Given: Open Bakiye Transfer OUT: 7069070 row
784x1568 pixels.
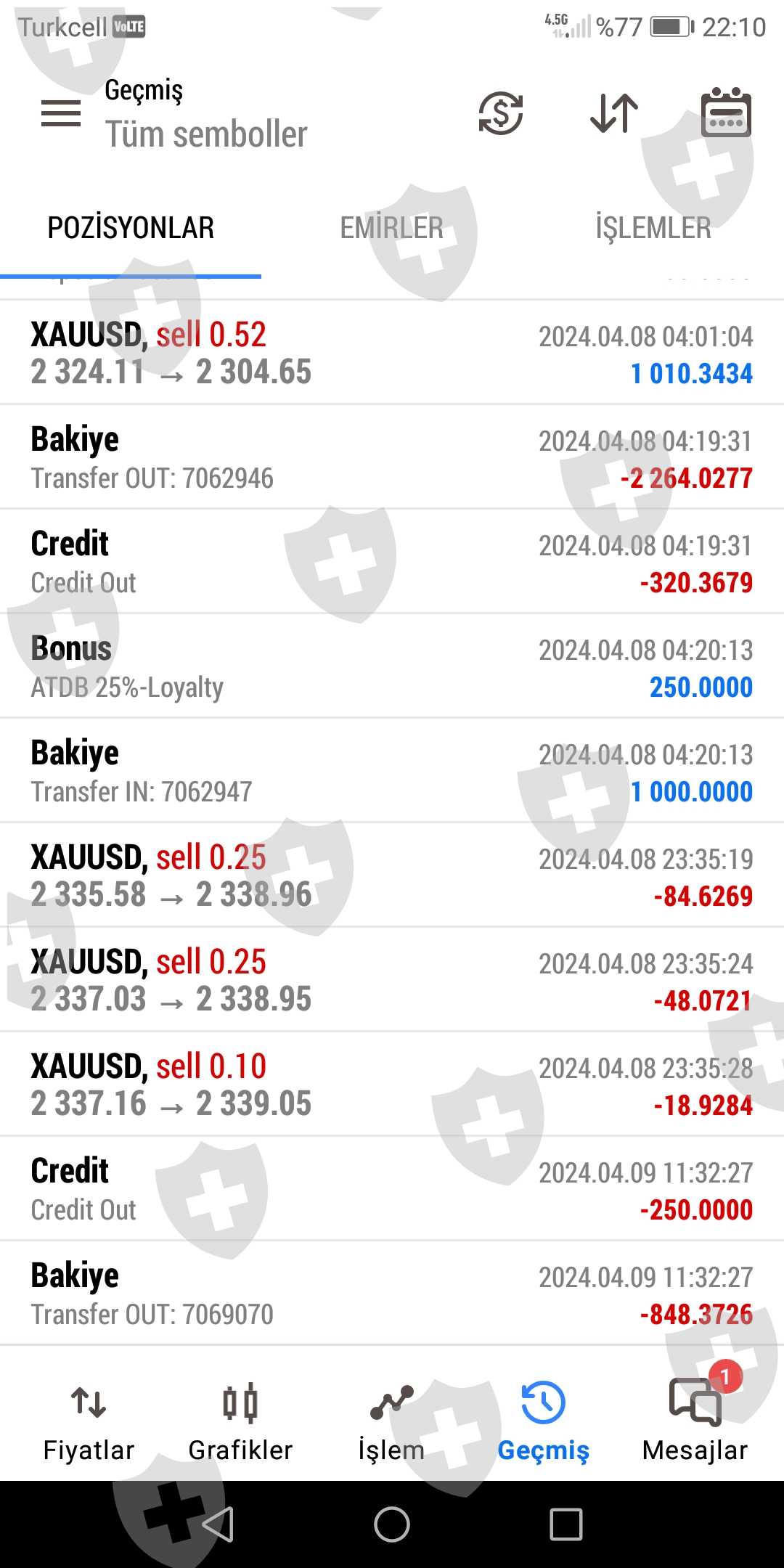Looking at the screenshot, I should [392, 1294].
